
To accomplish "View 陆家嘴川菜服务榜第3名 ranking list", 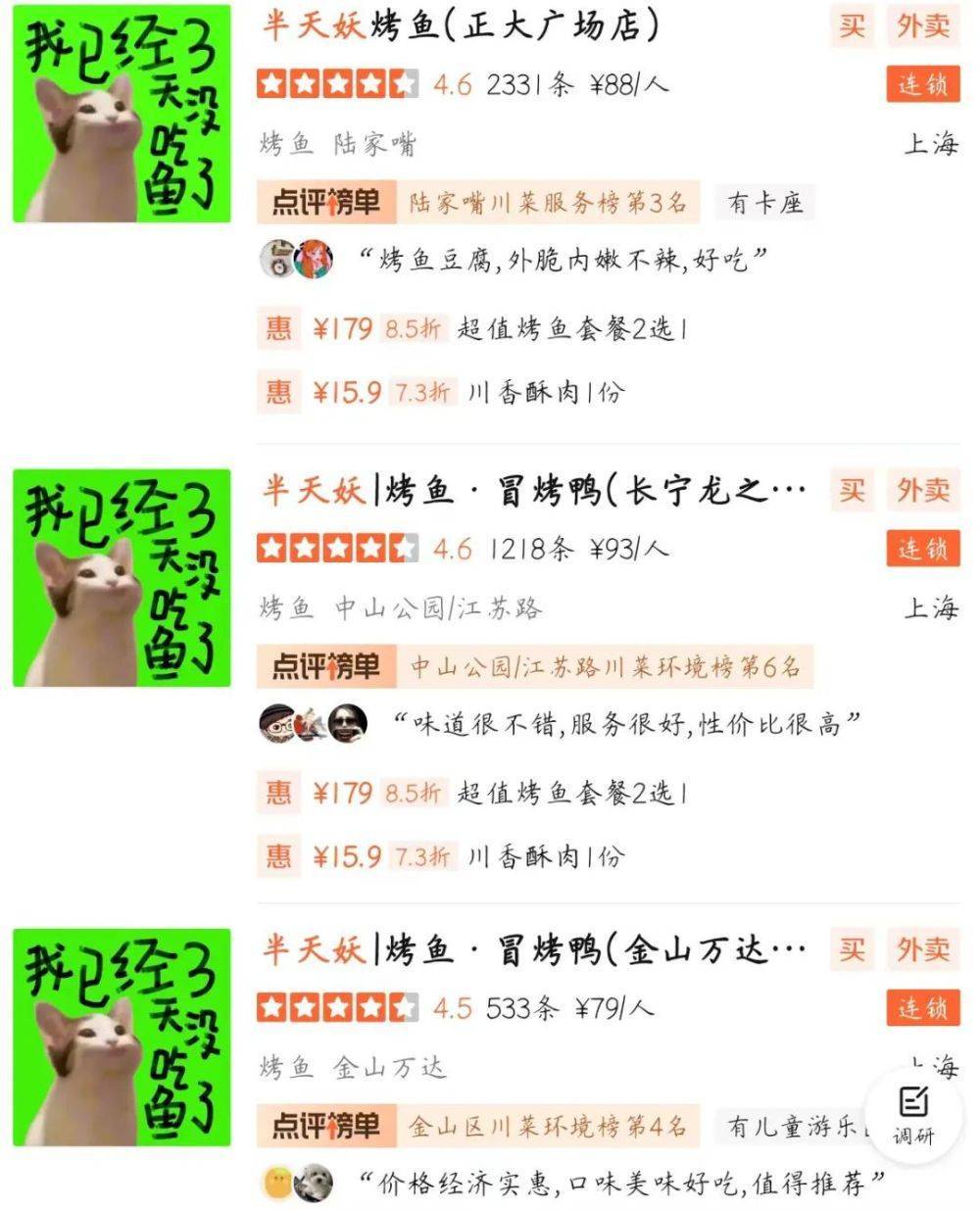I will pyautogui.click(x=547, y=203).
